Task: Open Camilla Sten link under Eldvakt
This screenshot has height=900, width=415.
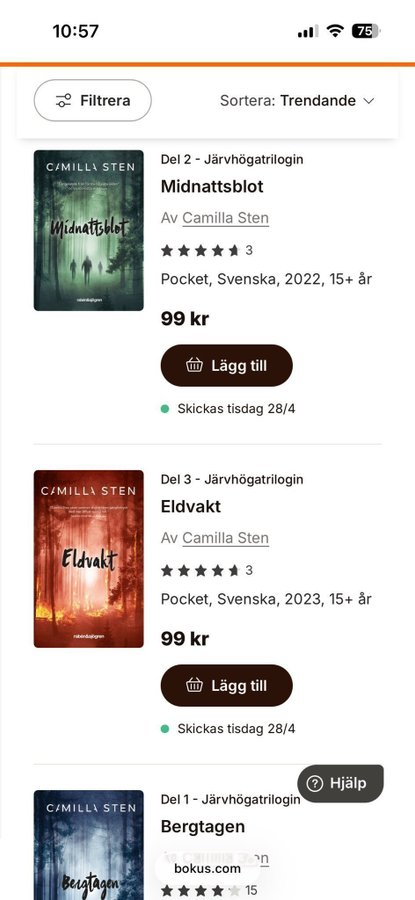Action: click(226, 538)
